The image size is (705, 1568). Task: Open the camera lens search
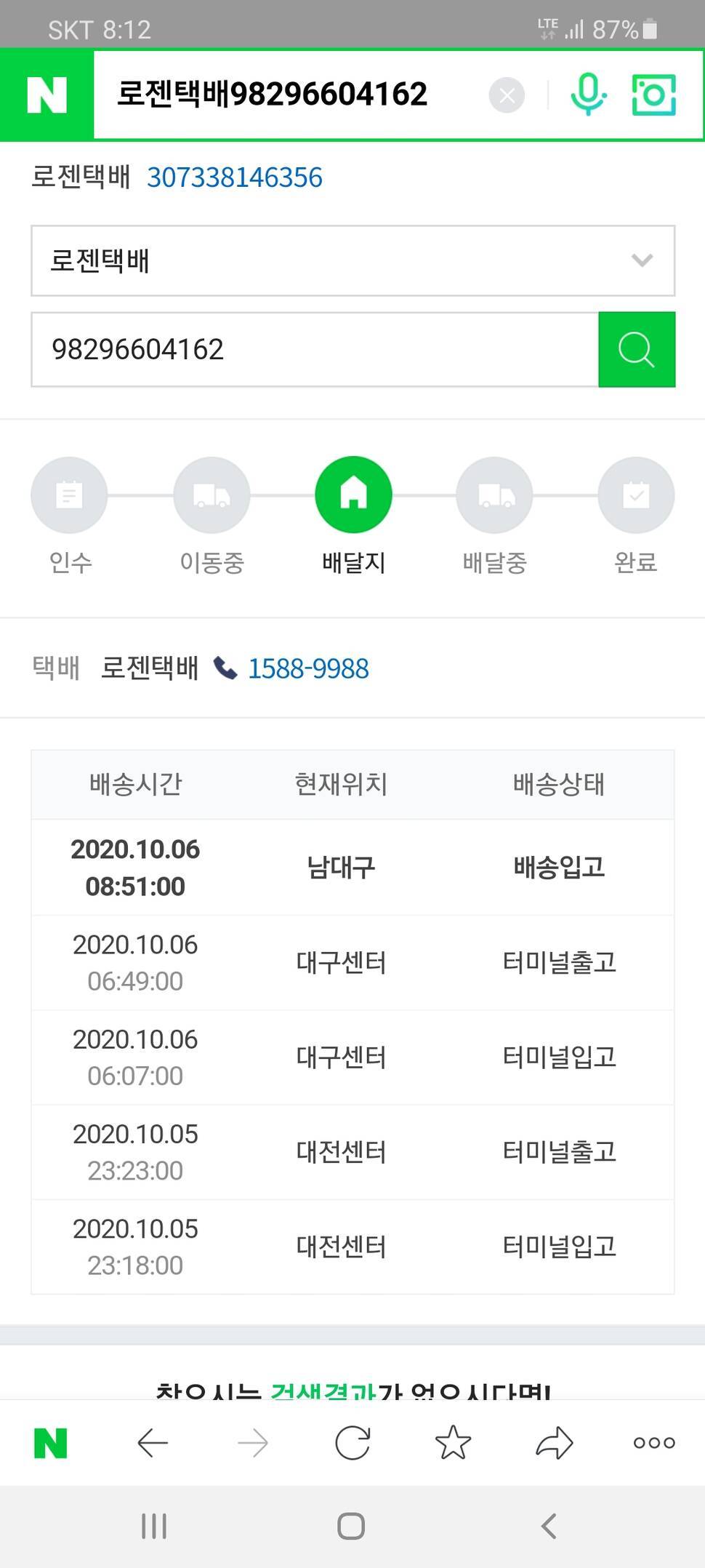click(654, 95)
